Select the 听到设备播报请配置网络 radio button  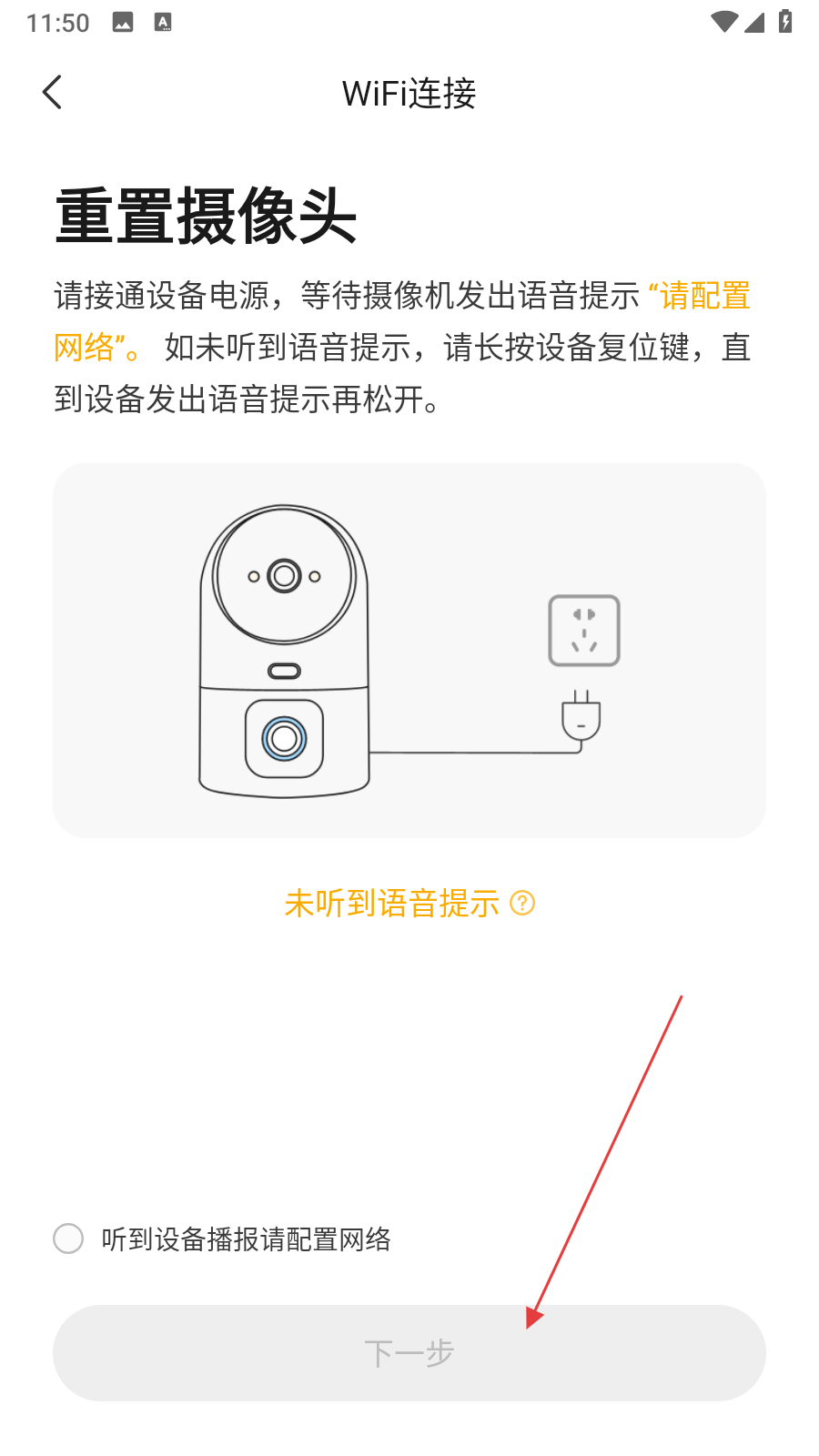pyautogui.click(x=68, y=1239)
